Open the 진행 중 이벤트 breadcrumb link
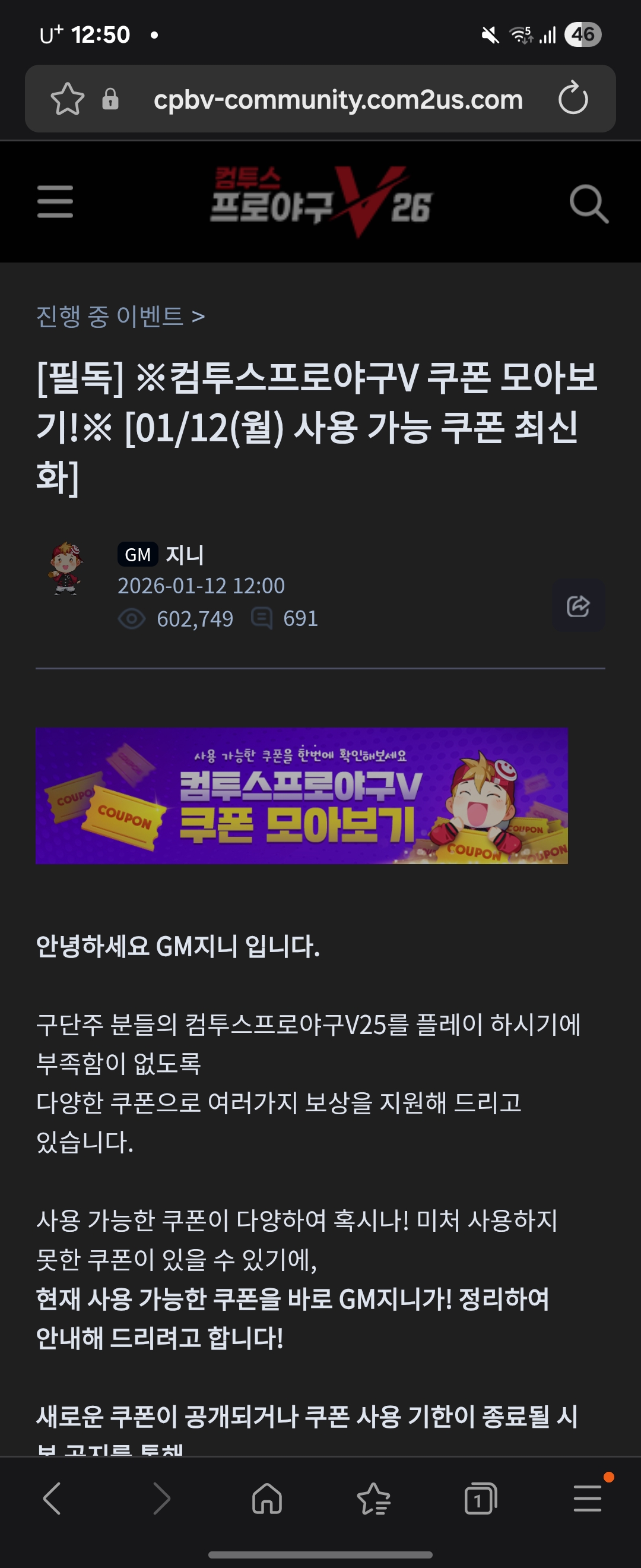This screenshot has width=641, height=1568. [120, 317]
